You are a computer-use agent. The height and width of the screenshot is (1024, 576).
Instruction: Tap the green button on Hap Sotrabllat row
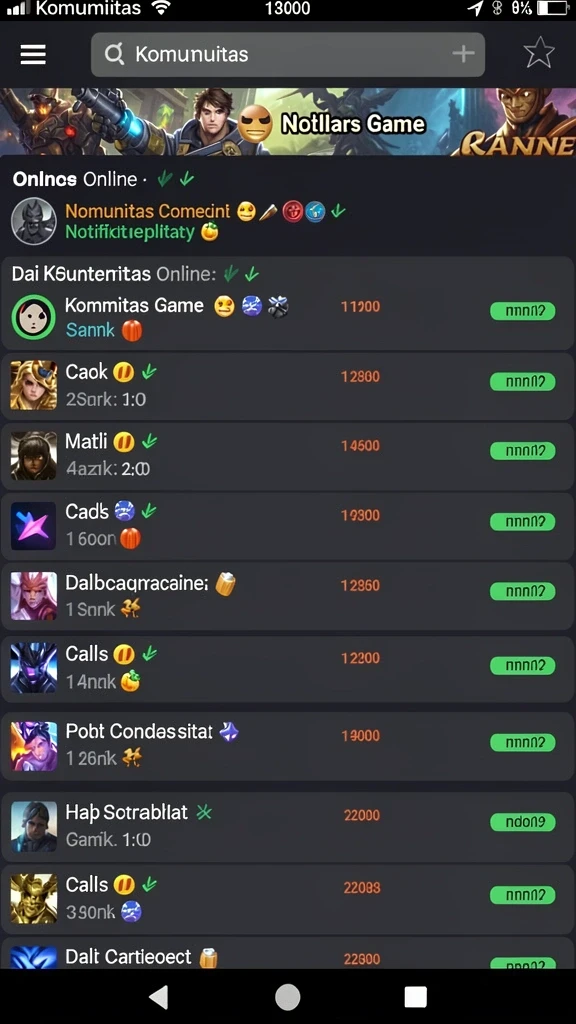coord(522,822)
